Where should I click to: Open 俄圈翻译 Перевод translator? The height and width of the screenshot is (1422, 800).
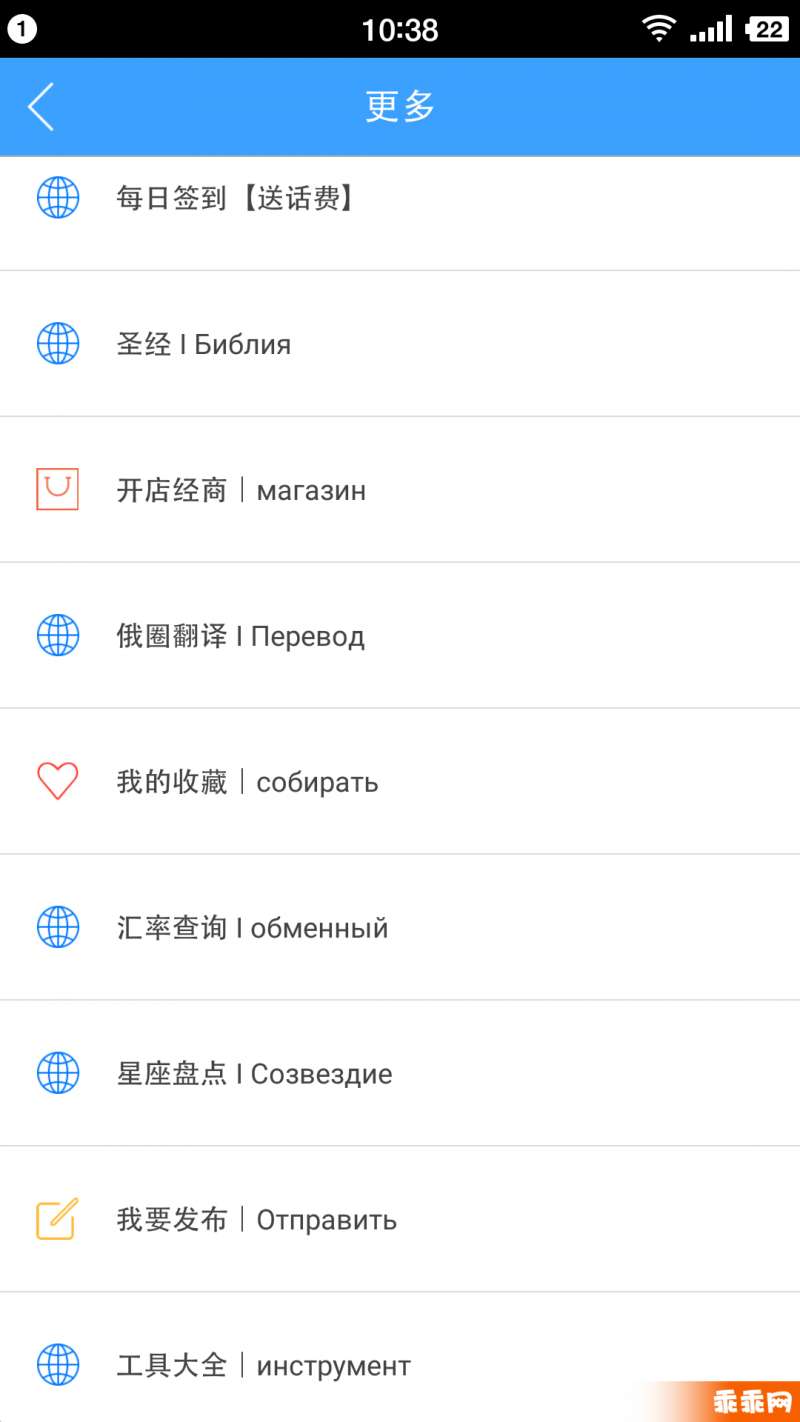[x=400, y=636]
